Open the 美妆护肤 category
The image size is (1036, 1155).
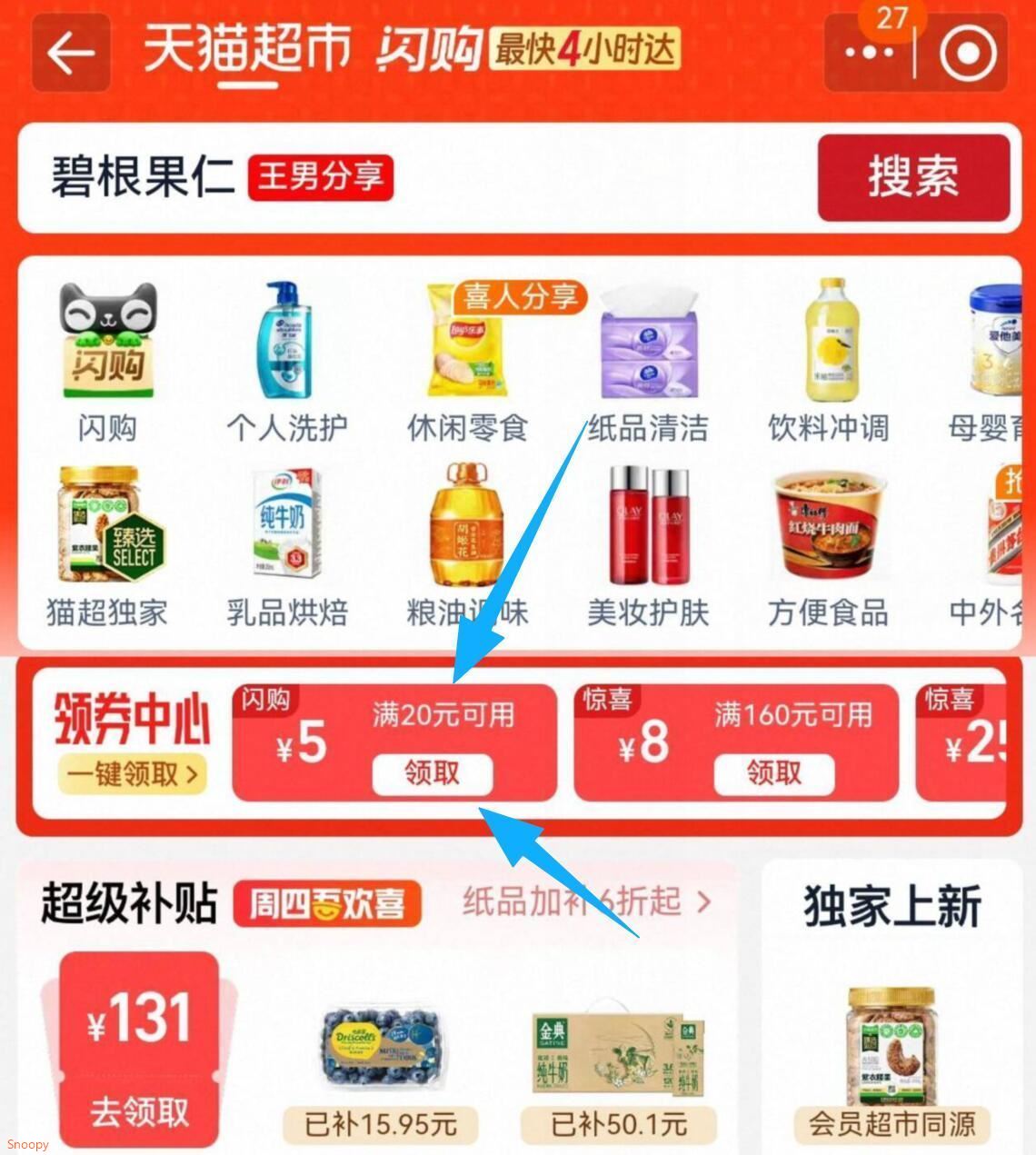[647, 547]
